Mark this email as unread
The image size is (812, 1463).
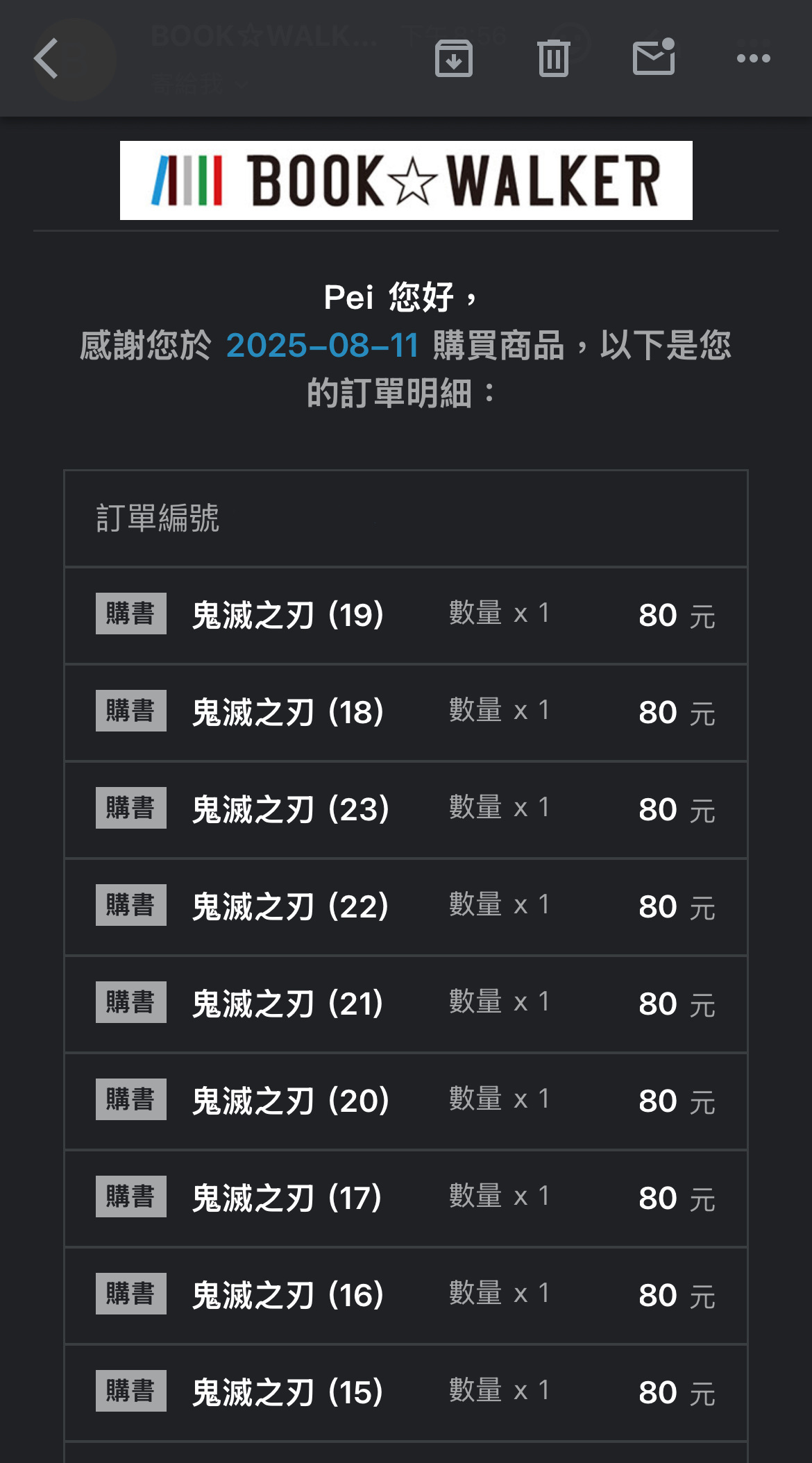pyautogui.click(x=654, y=58)
